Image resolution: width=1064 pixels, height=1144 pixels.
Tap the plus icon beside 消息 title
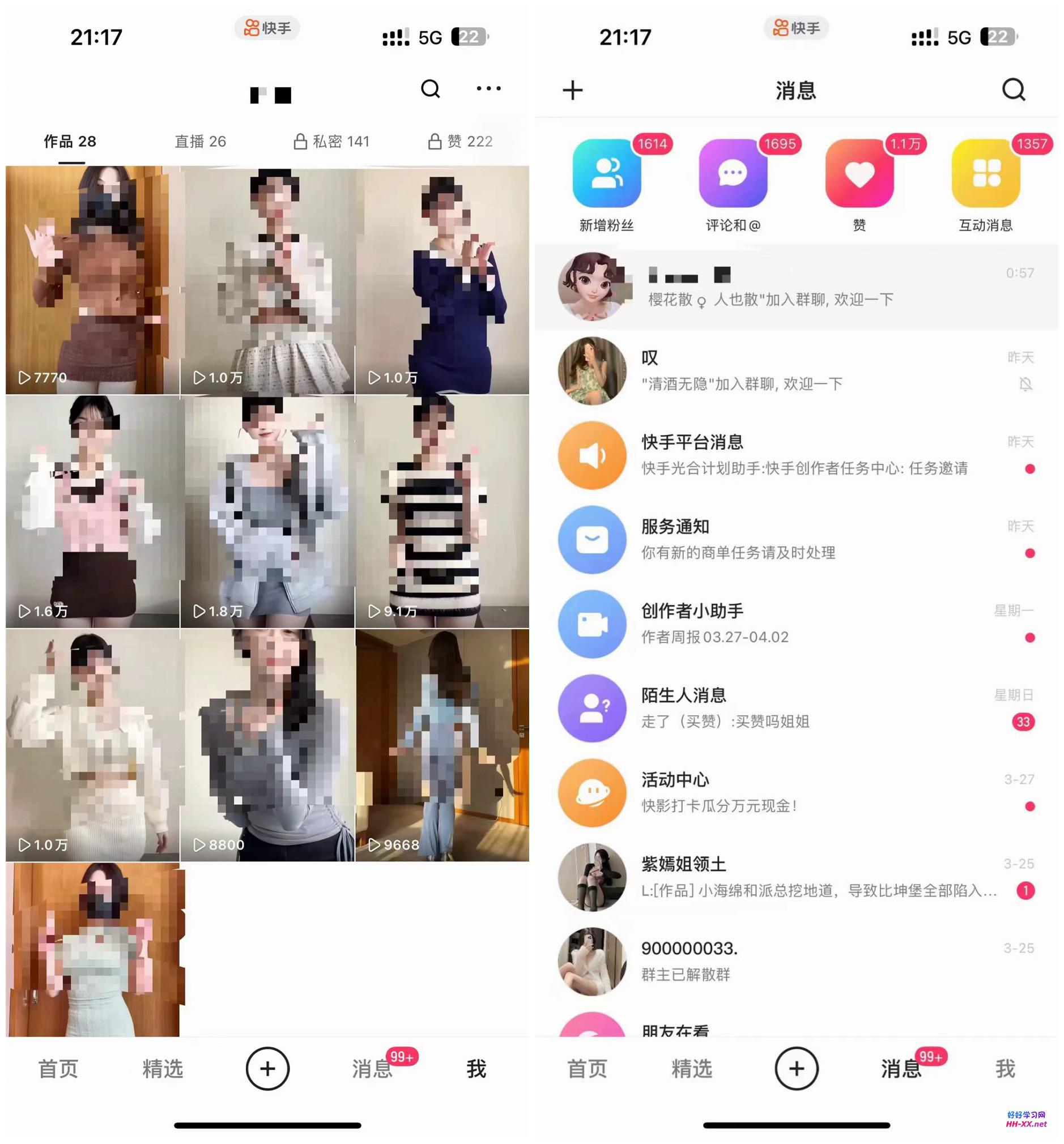pos(572,91)
